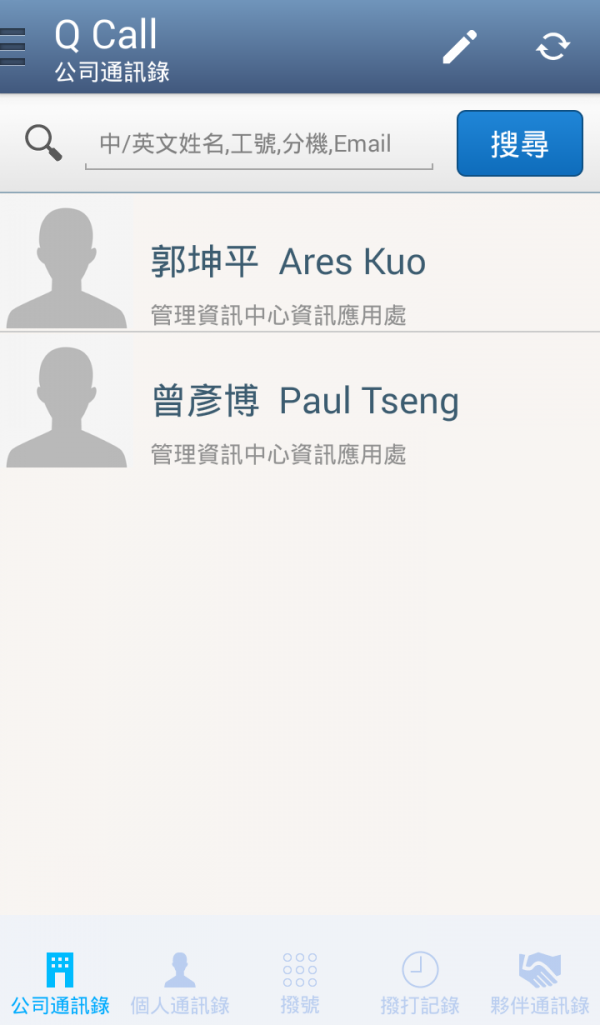This screenshot has width=600, height=1025.
Task: Switch to the 撥打記錄 call history tab
Action: point(420,982)
